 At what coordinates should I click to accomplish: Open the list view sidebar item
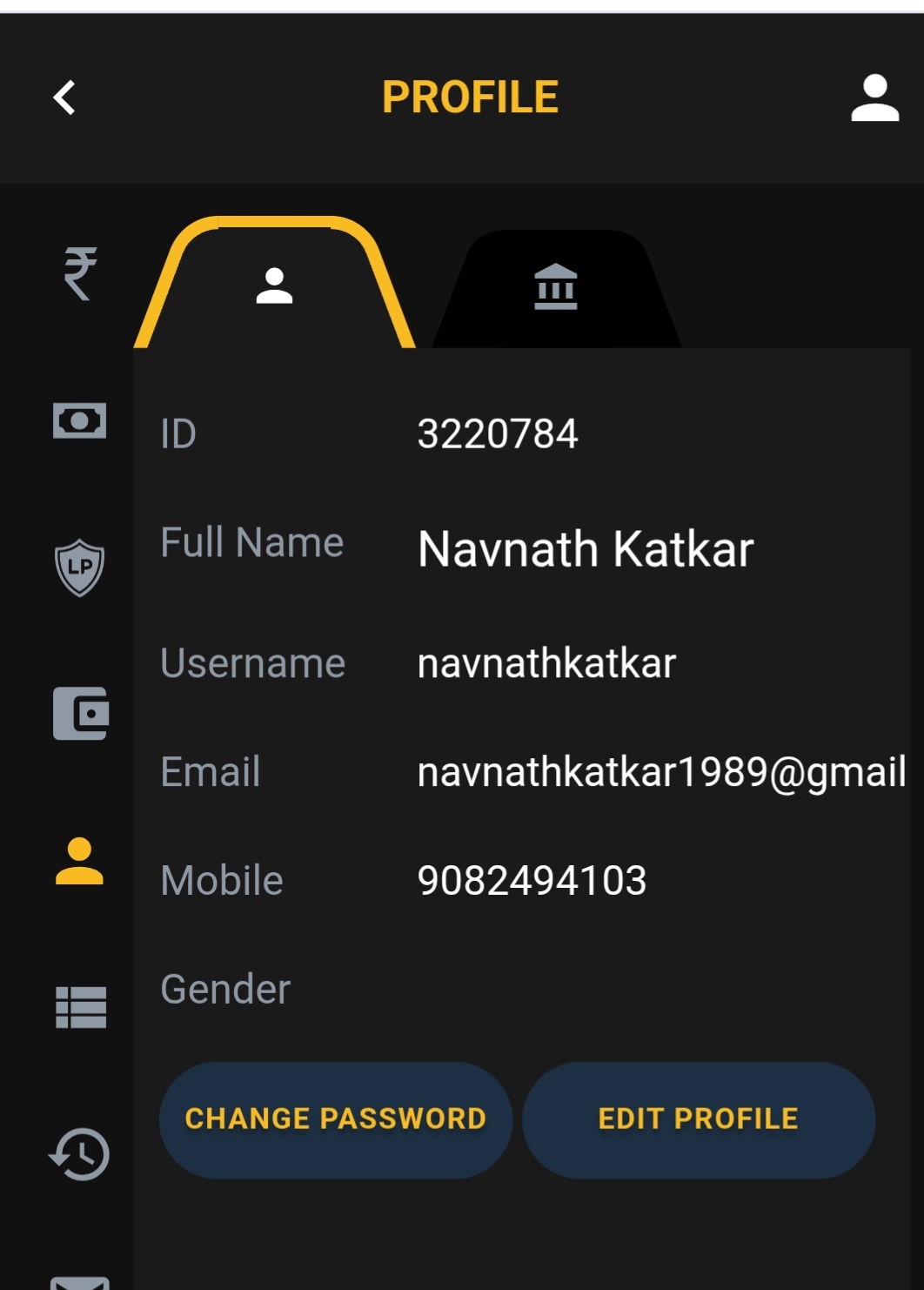tap(80, 1007)
